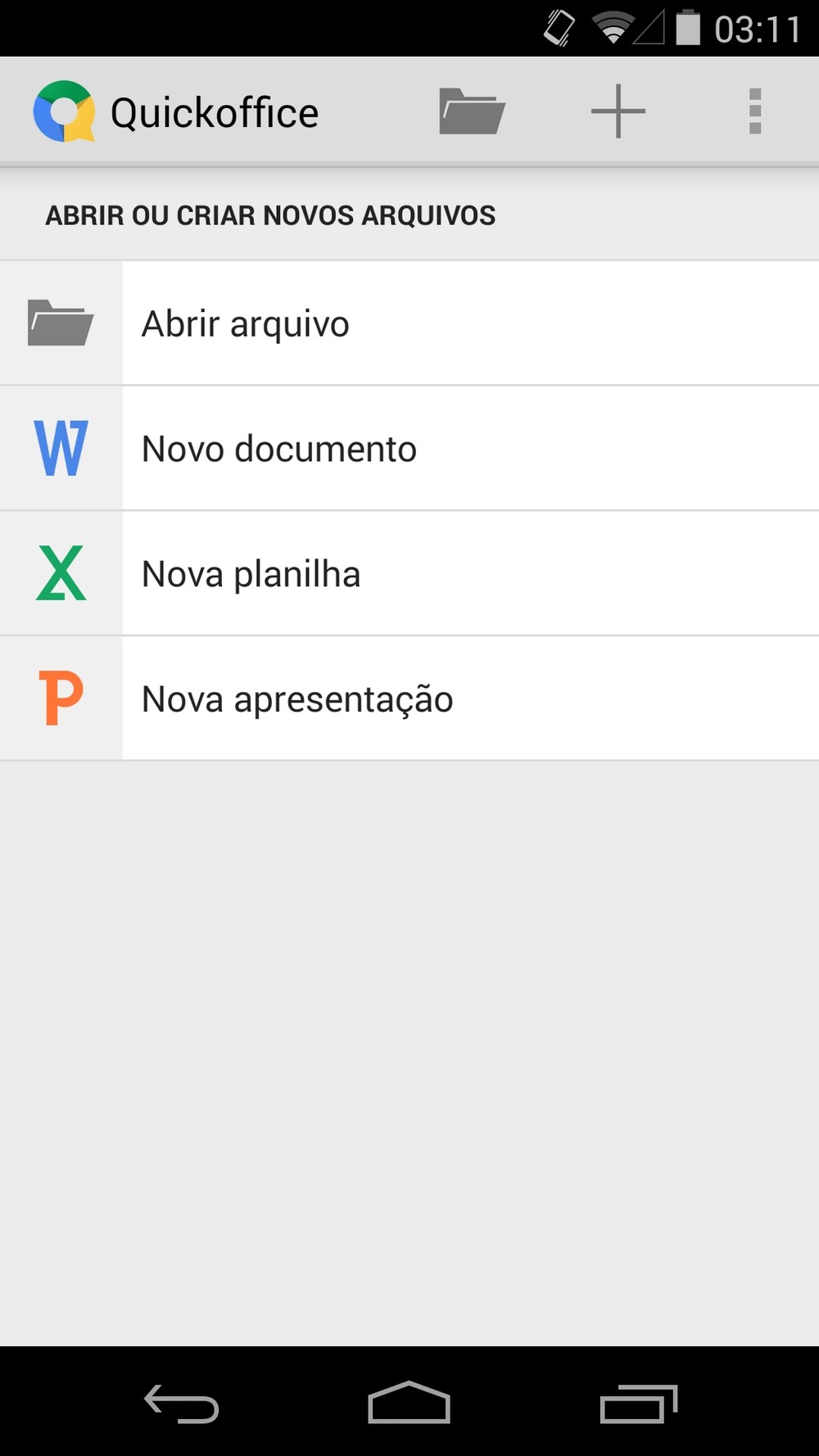The width and height of the screenshot is (819, 1456).
Task: Go back using the system back button
Action: [181, 1404]
